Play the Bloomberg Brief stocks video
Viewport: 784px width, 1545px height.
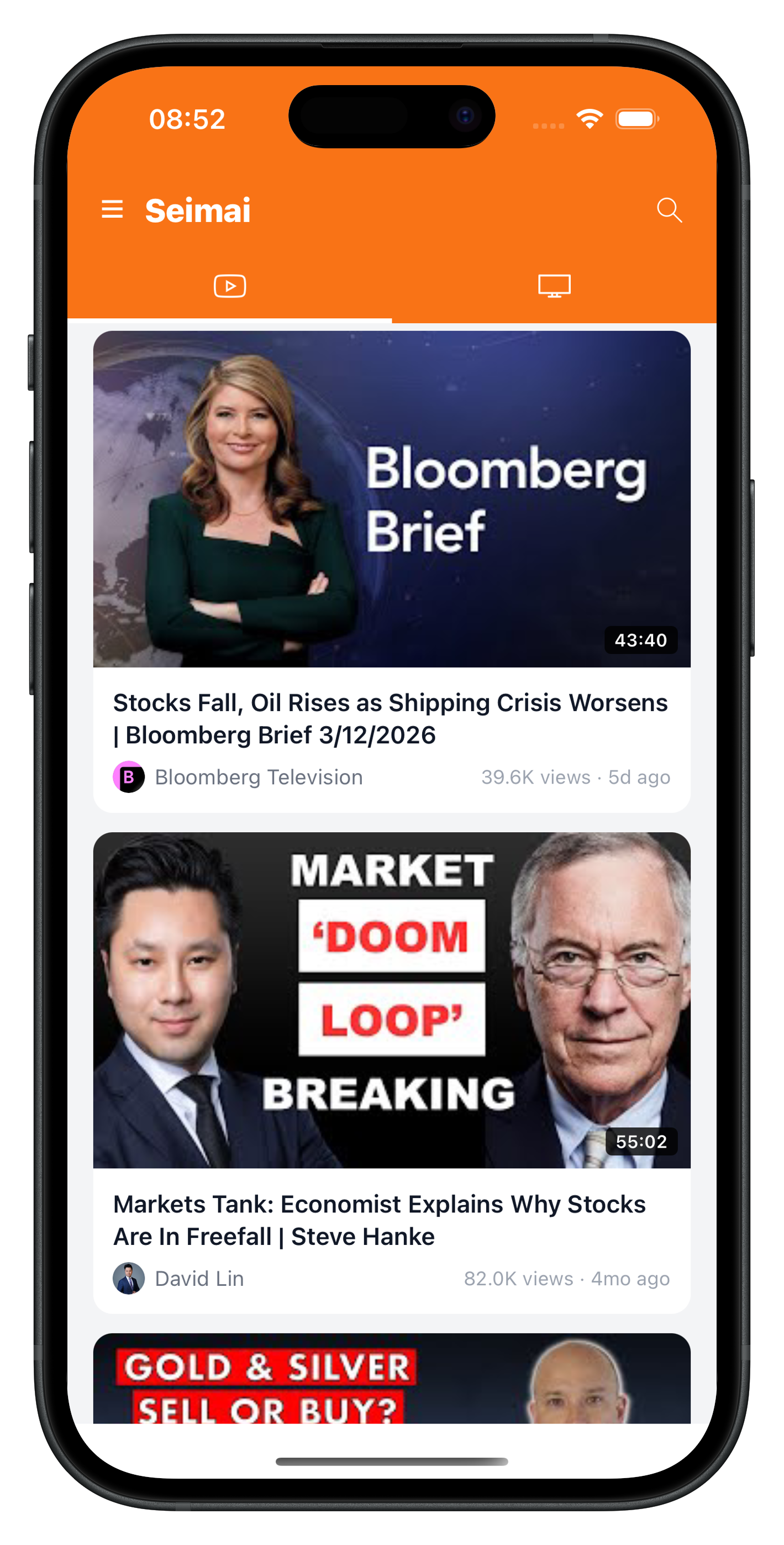coord(392,499)
